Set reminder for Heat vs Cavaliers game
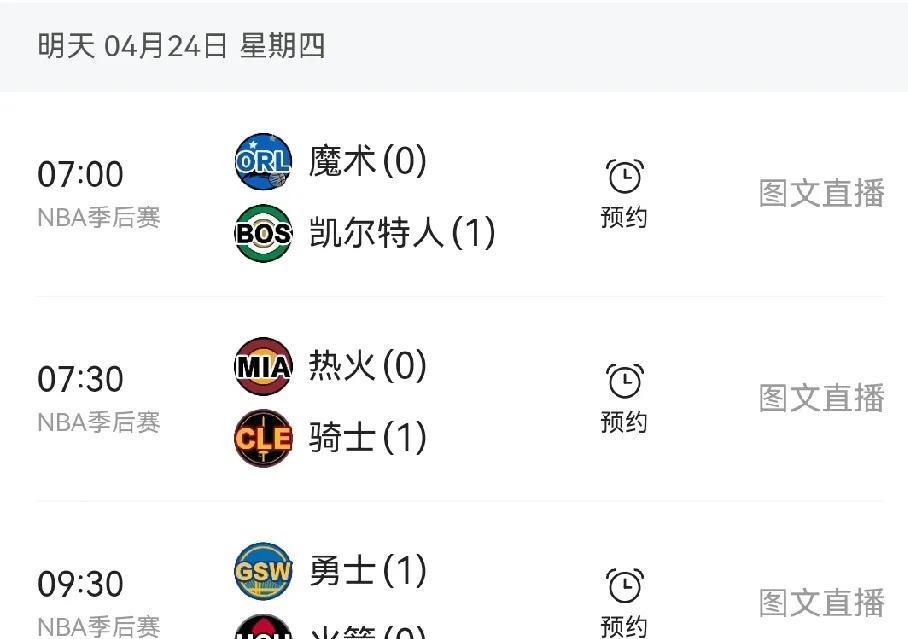This screenshot has height=639, width=908. [x=624, y=397]
